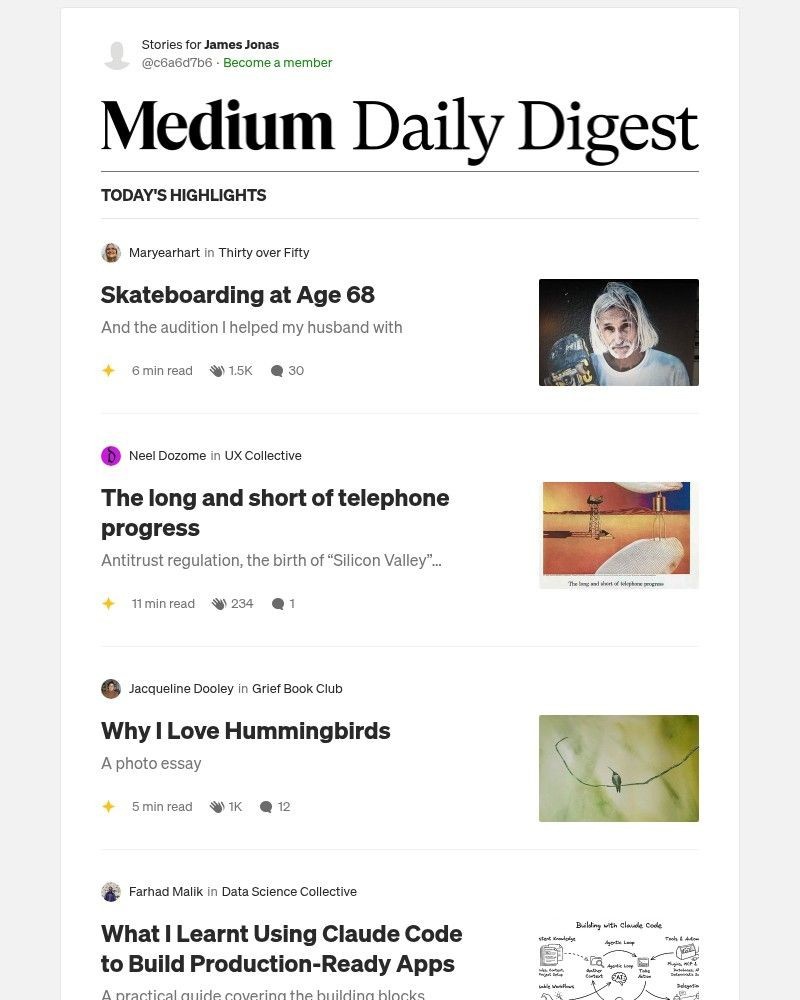The height and width of the screenshot is (1000, 800).
Task: Open the Skateboarding at Age 68 article
Action: 237,294
